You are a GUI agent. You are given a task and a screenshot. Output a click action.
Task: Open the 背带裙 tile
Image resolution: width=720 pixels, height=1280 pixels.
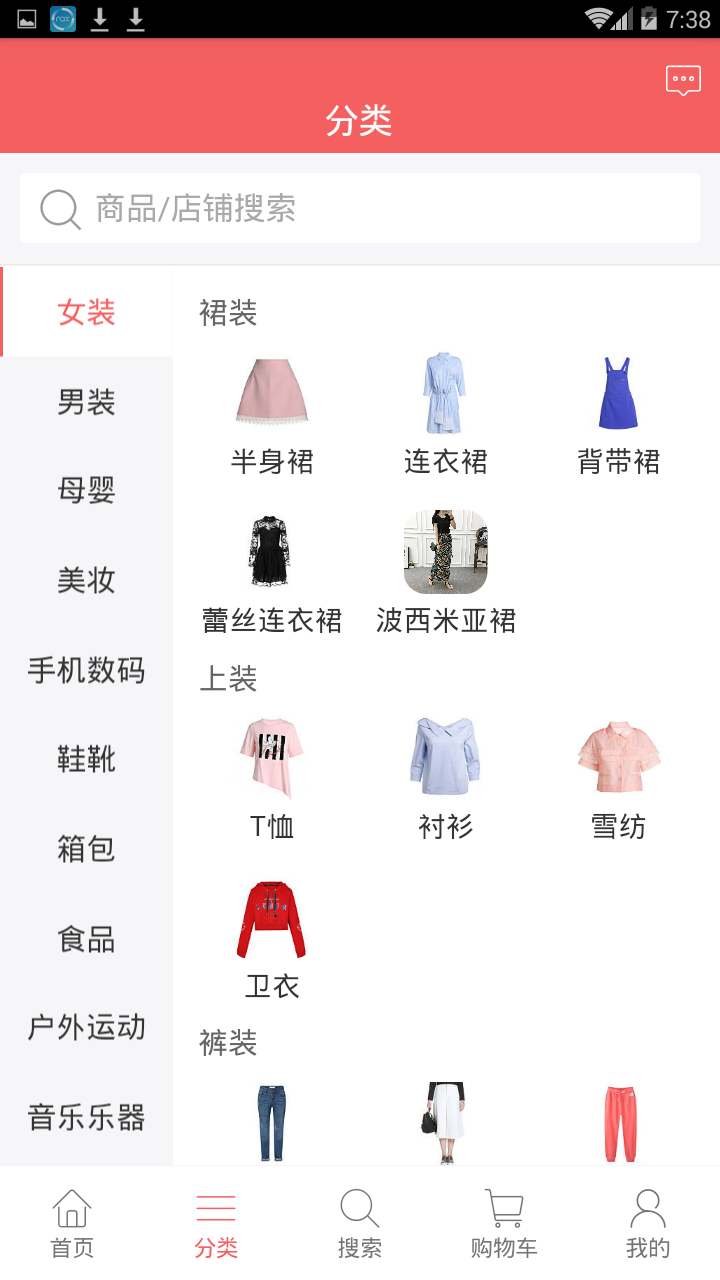[x=618, y=415]
